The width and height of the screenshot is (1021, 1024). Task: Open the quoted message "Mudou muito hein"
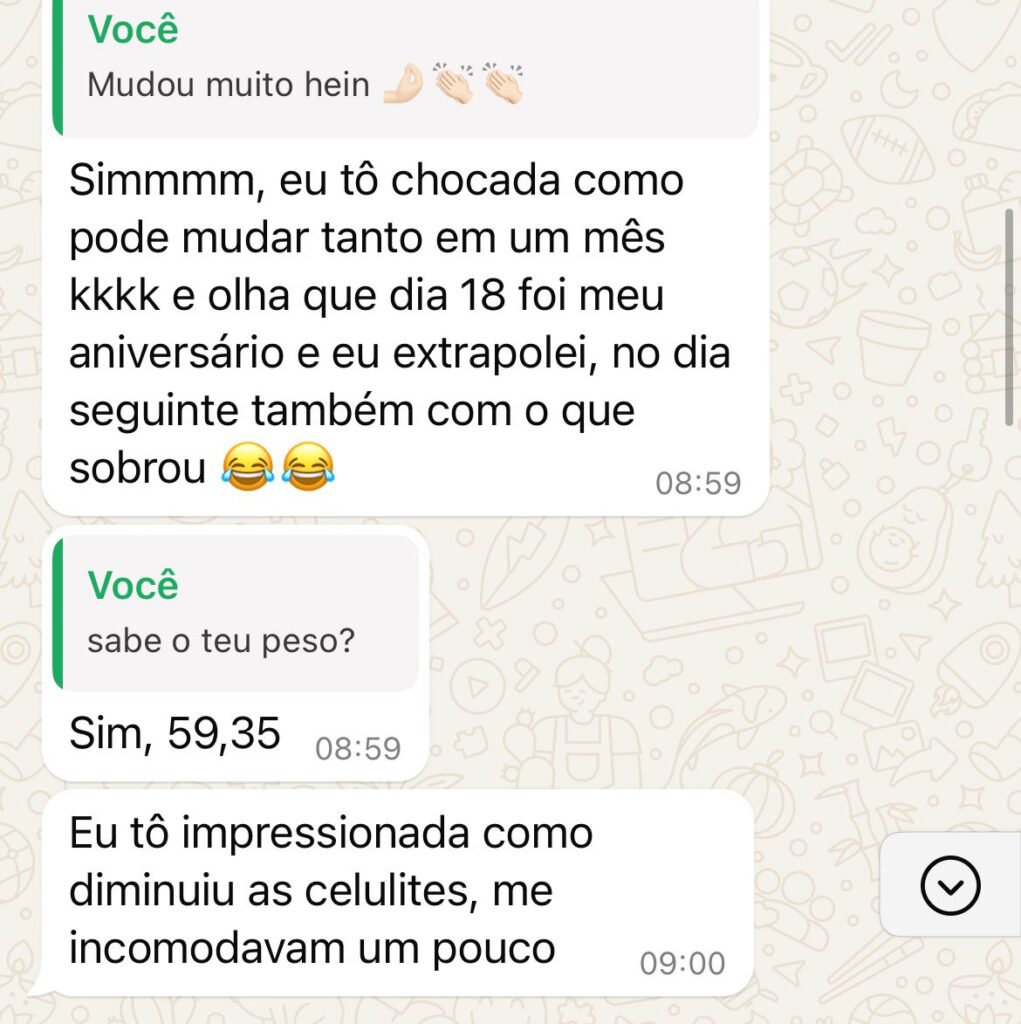[400, 65]
